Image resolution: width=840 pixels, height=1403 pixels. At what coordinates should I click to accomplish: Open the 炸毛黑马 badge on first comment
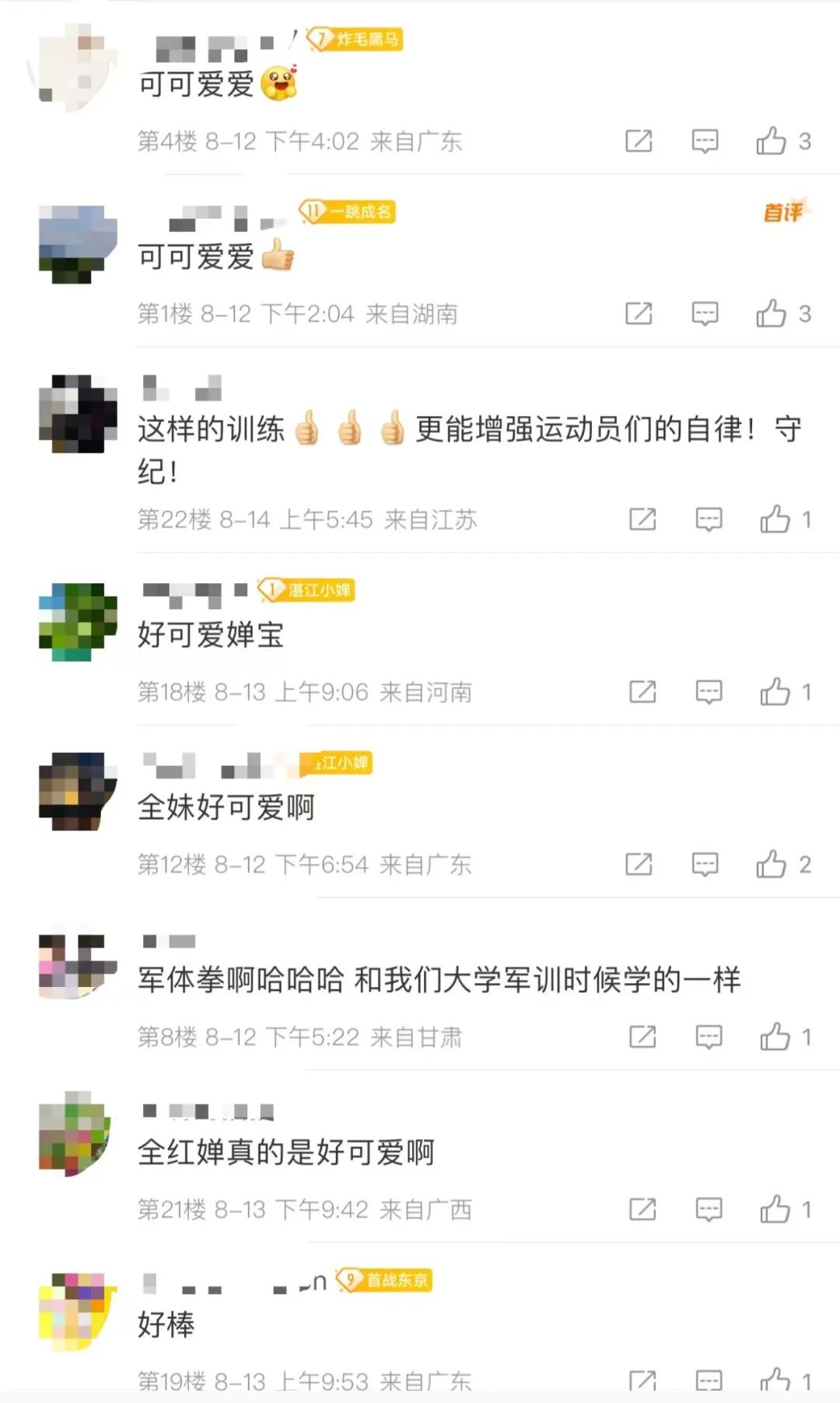pyautogui.click(x=355, y=39)
